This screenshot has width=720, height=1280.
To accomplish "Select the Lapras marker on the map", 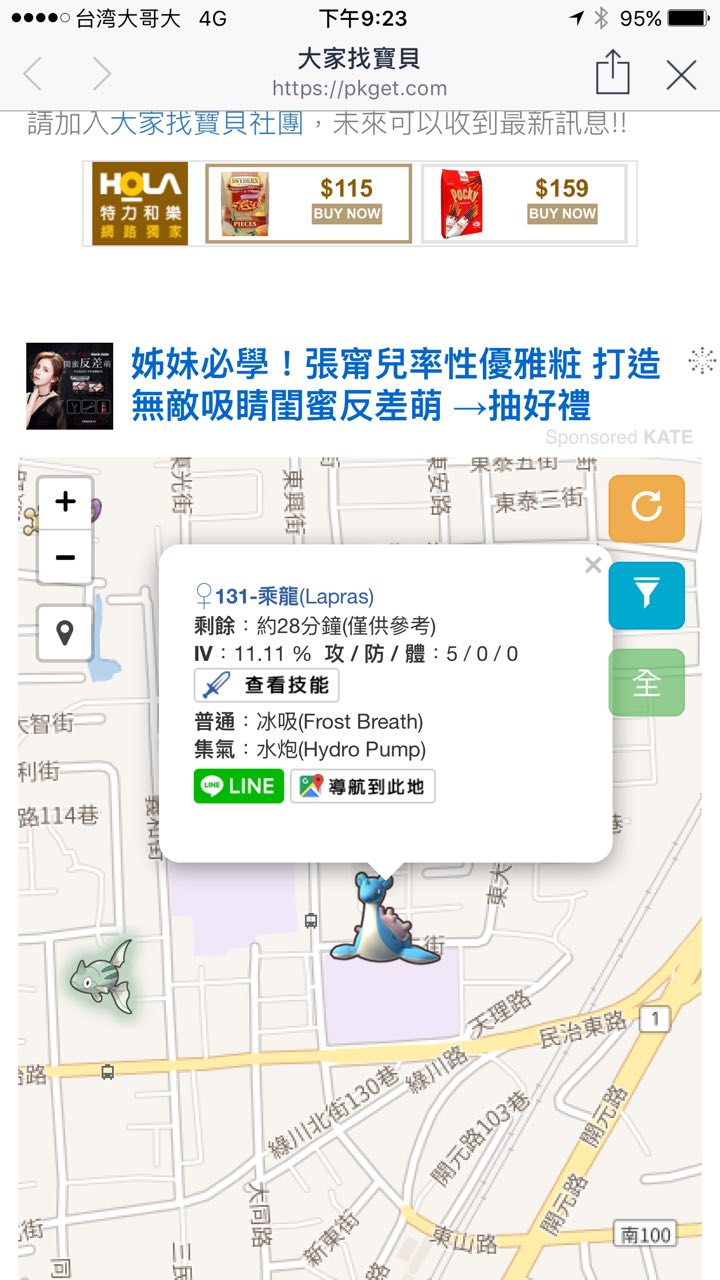I will (385, 920).
